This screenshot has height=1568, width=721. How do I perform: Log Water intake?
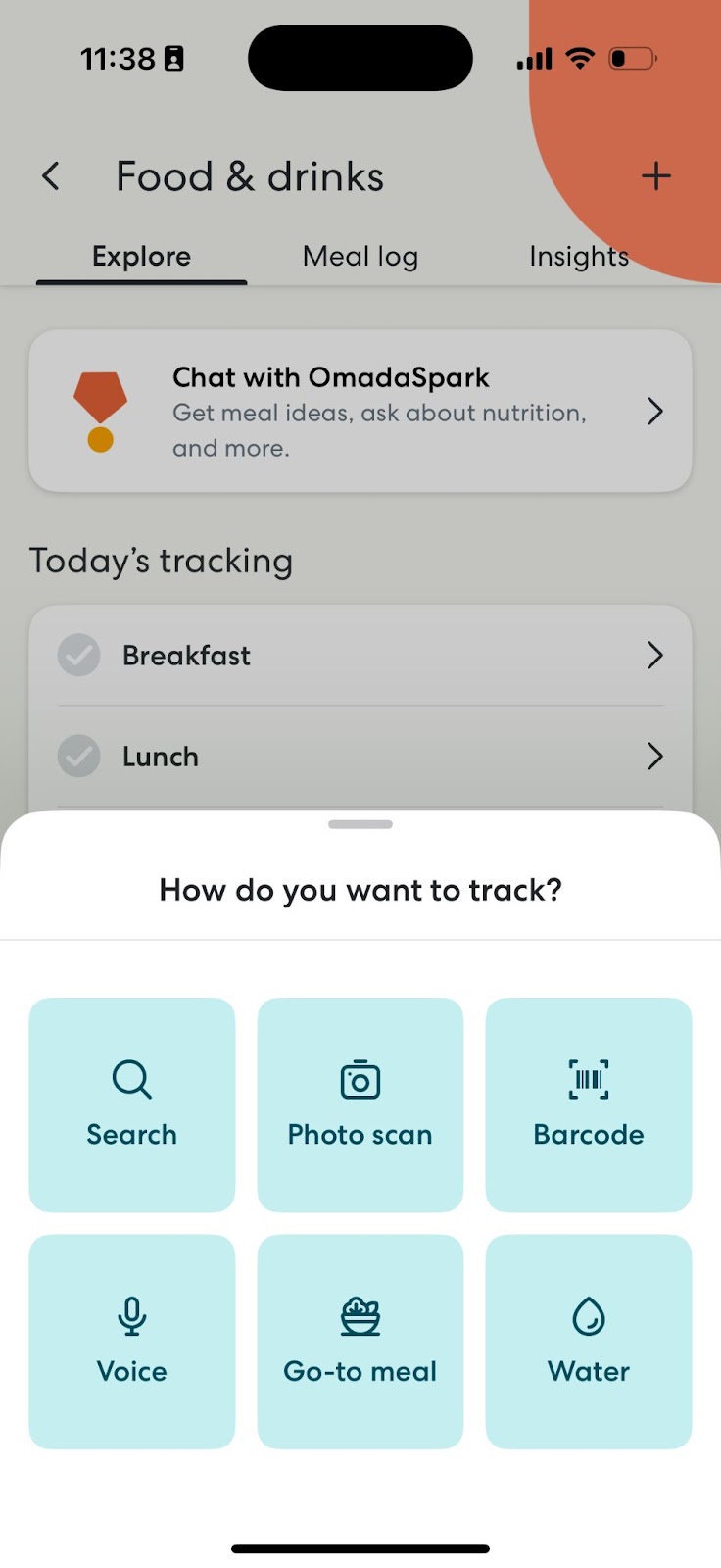[589, 1342]
